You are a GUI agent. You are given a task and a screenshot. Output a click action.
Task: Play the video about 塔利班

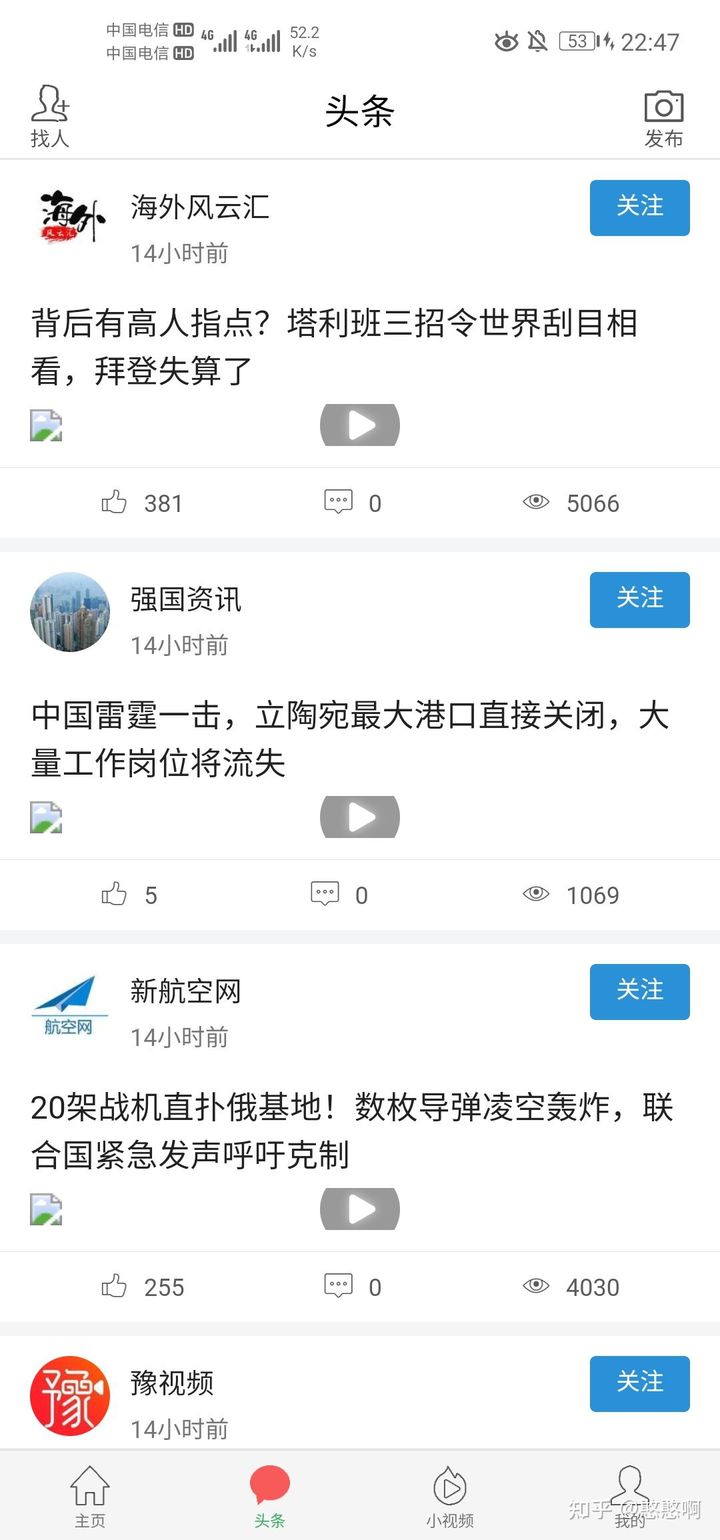358,425
